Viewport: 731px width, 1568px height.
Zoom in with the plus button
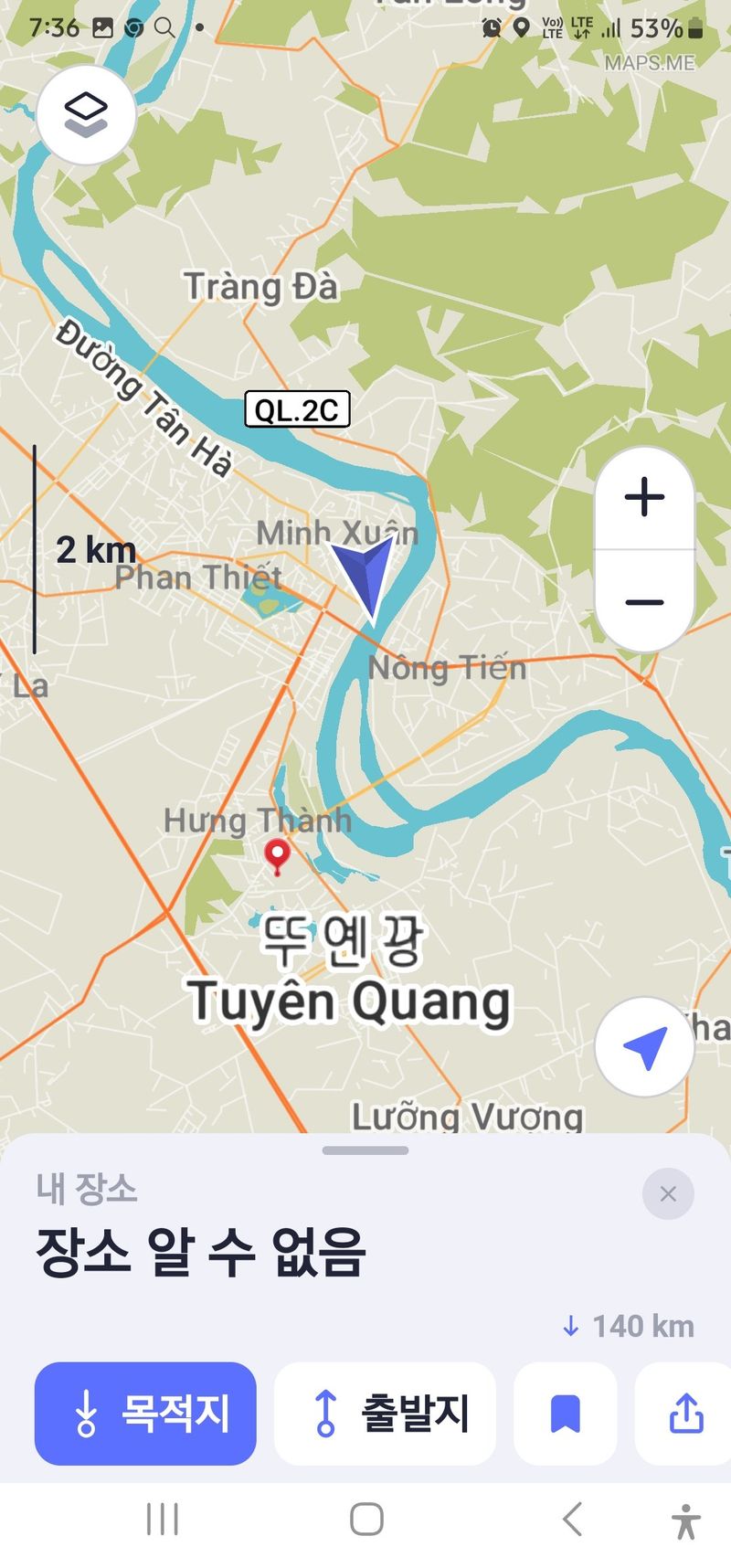tap(644, 498)
